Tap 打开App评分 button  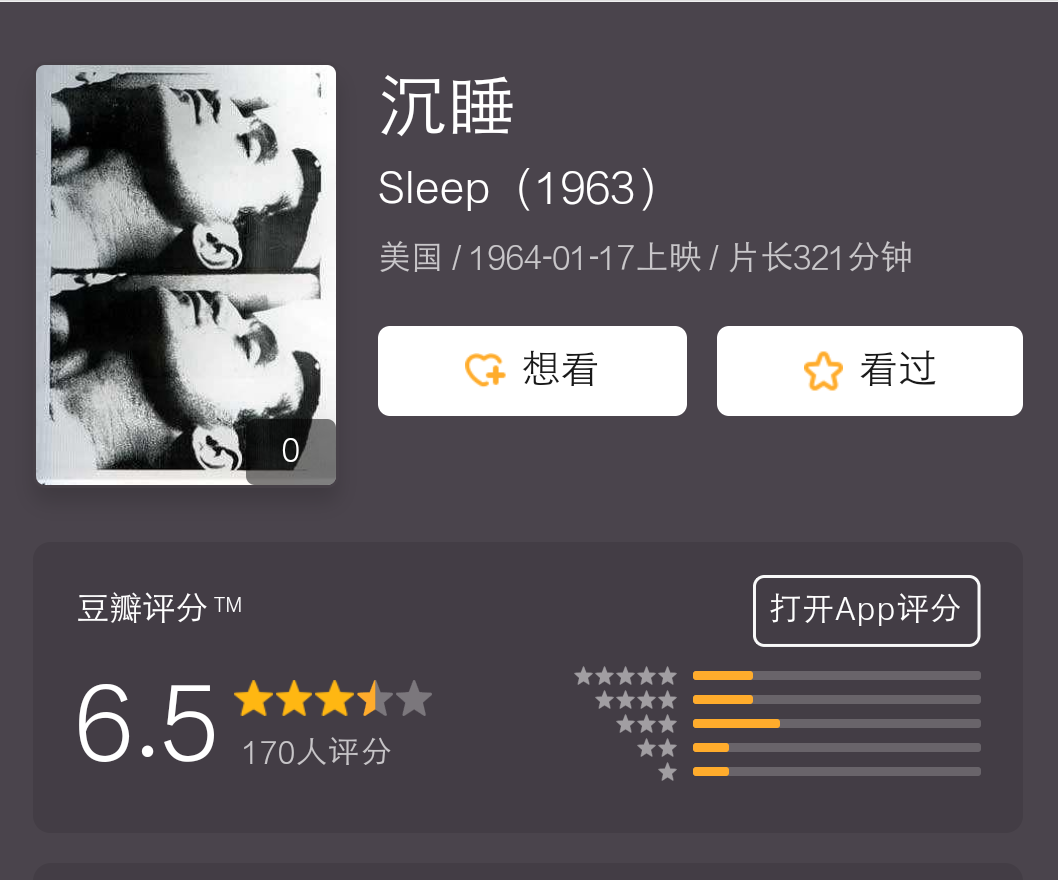865,610
